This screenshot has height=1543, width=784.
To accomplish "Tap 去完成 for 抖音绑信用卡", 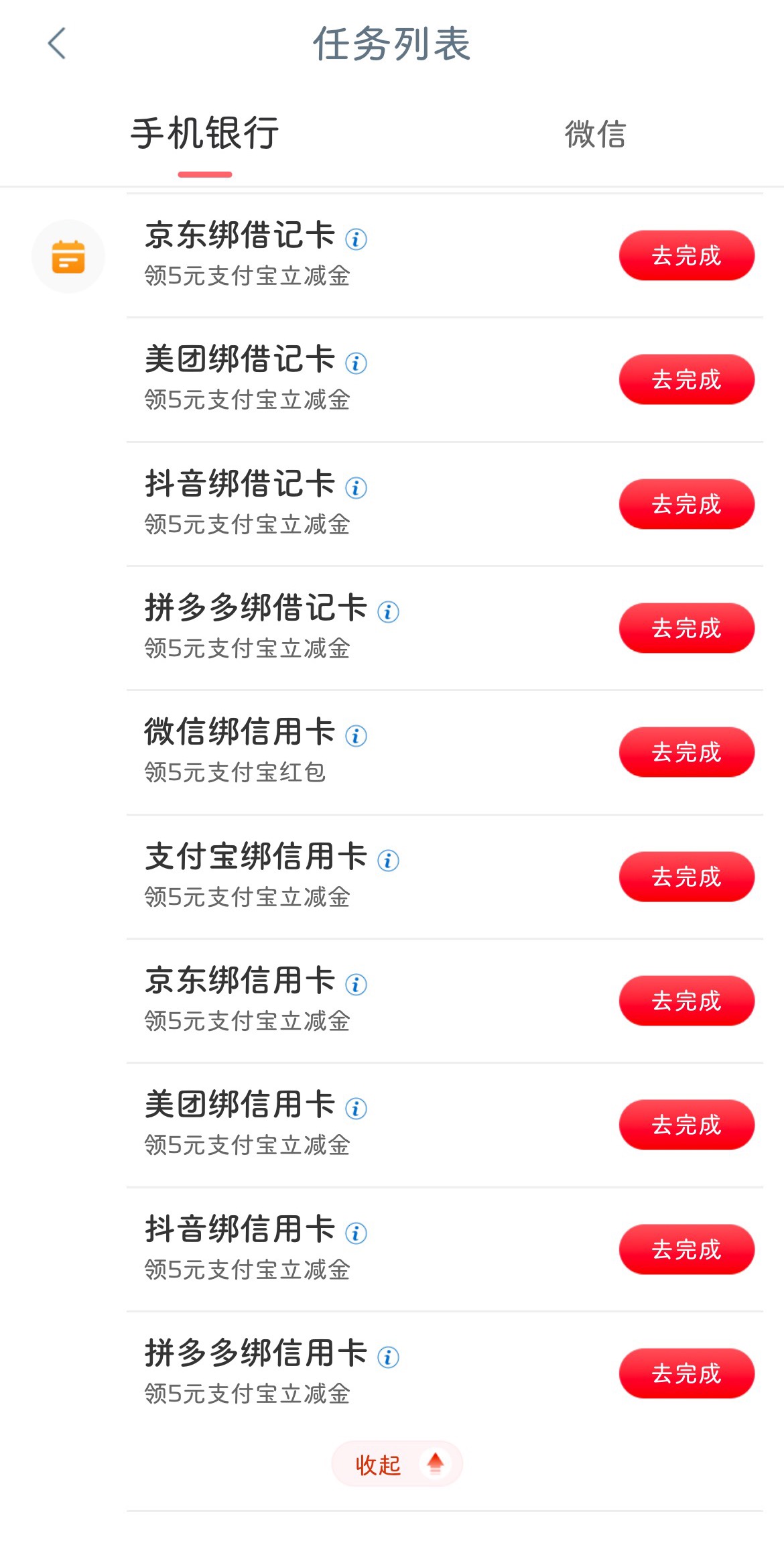I will (686, 1249).
